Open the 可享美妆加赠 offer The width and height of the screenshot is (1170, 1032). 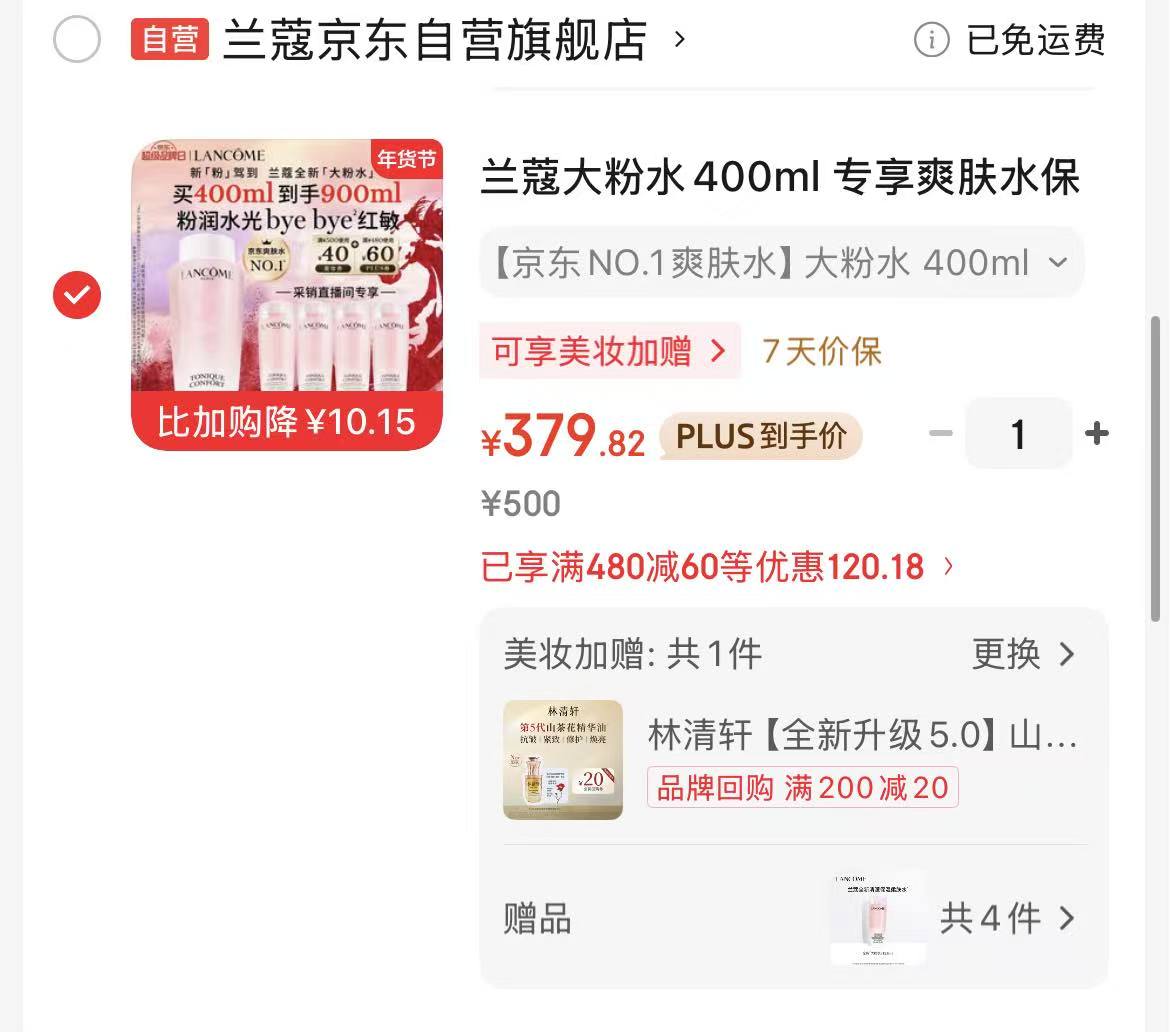pyautogui.click(x=609, y=351)
